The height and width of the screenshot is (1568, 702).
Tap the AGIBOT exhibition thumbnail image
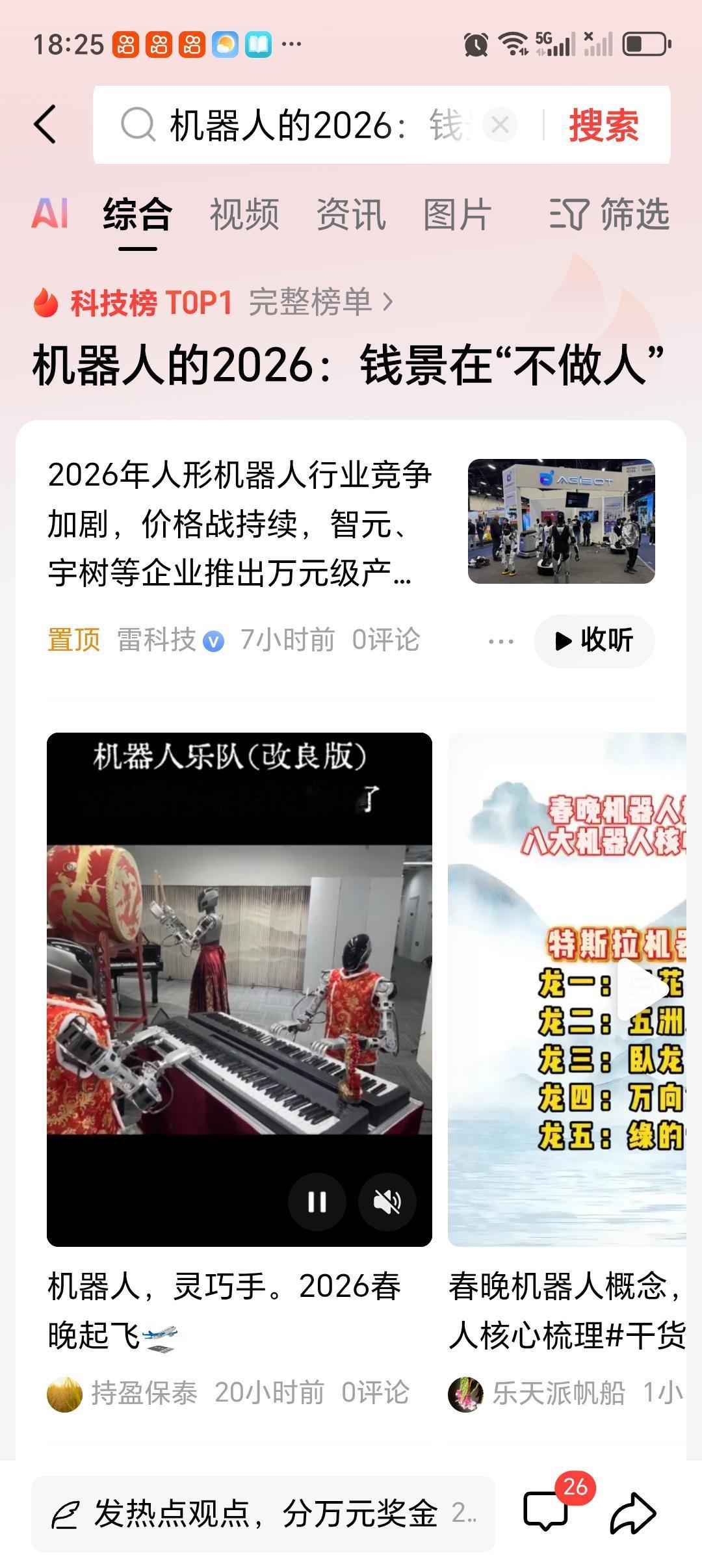coord(560,521)
